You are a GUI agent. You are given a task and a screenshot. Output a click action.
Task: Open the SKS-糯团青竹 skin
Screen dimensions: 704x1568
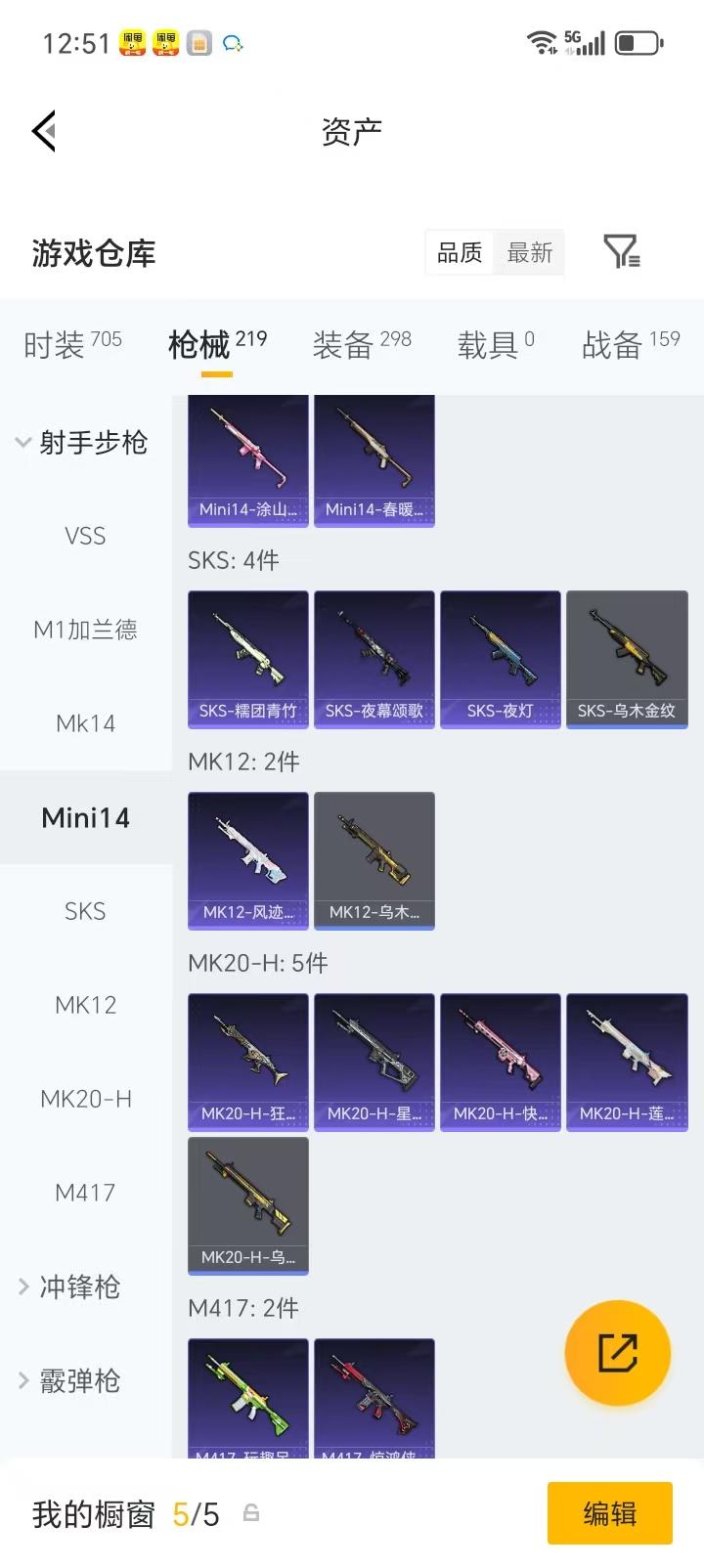pyautogui.click(x=248, y=659)
